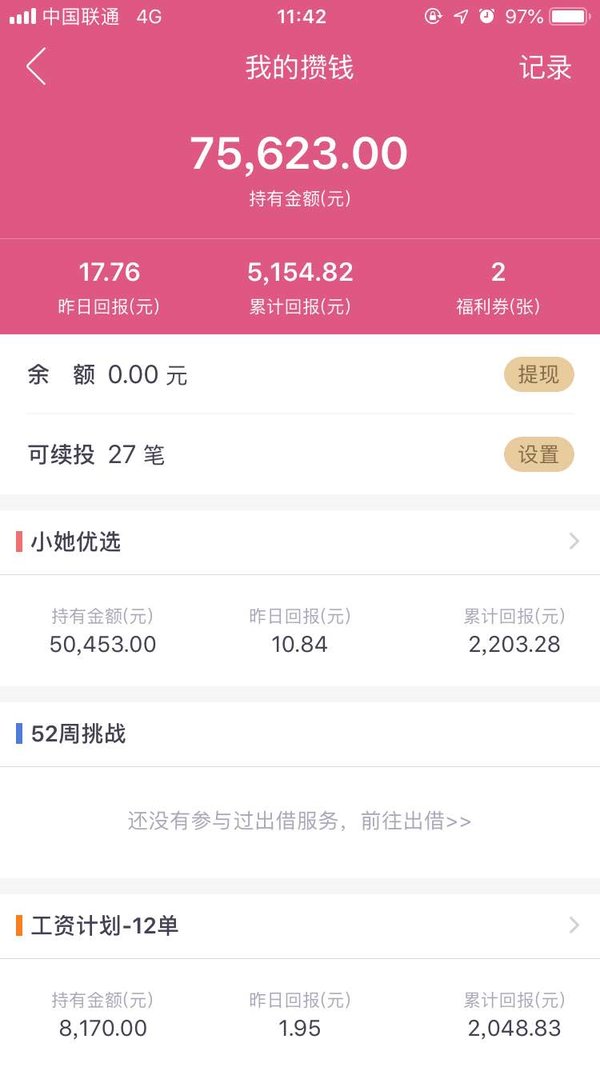The height and width of the screenshot is (1067, 600).
Task: Open the 工资计划-12单 details
Action: (x=300, y=926)
